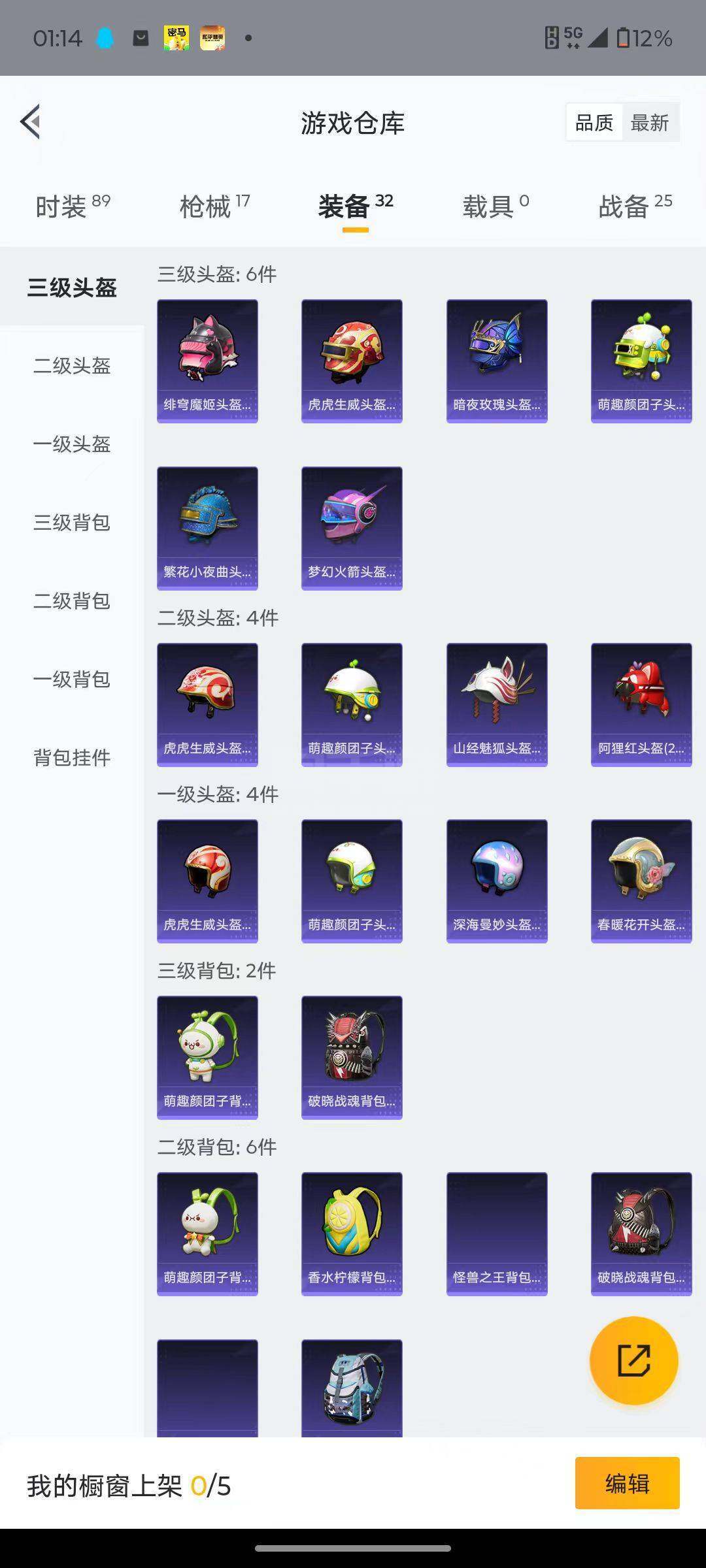The height and width of the screenshot is (1568, 706).
Task: Select 一级背包 in the side list
Action: (x=72, y=679)
